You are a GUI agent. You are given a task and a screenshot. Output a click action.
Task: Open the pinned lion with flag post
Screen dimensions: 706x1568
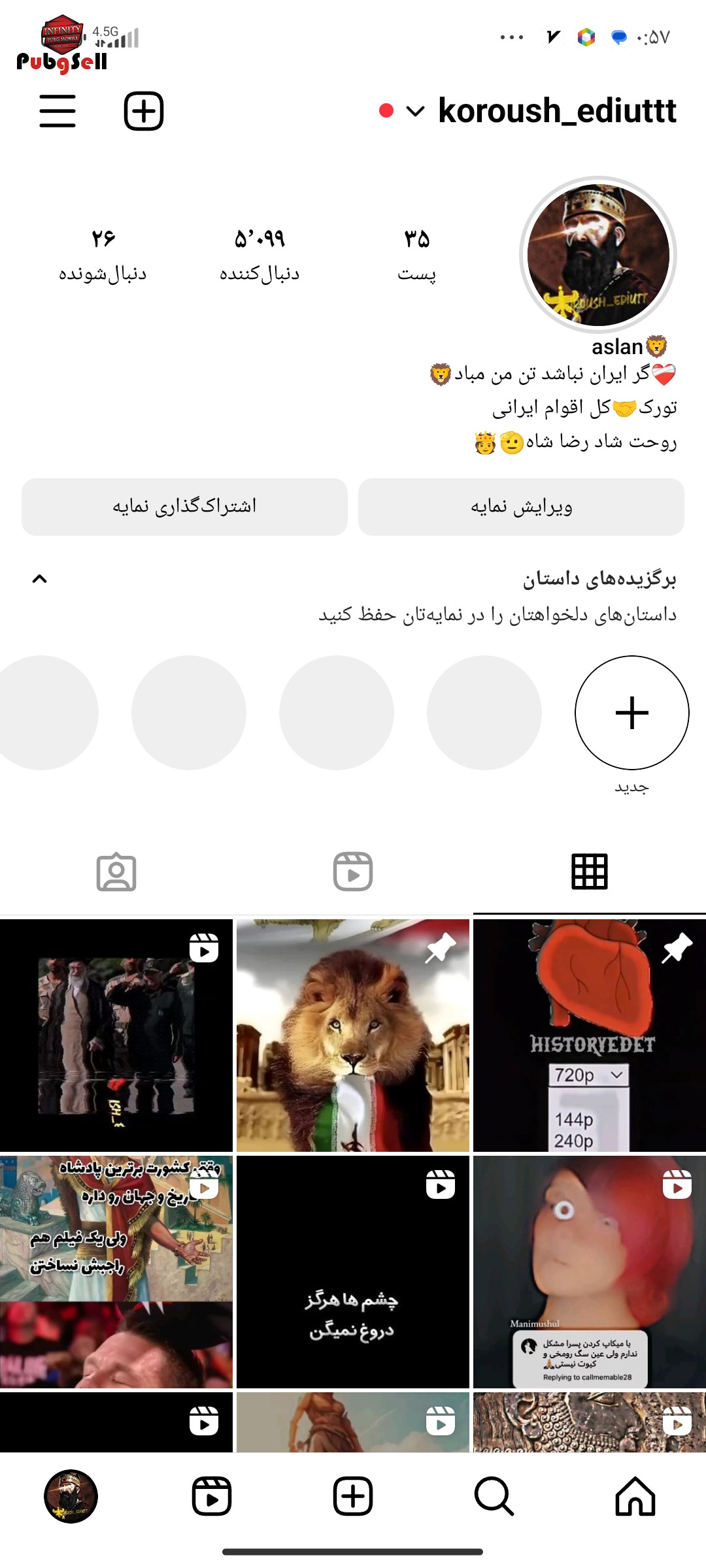click(x=353, y=1036)
